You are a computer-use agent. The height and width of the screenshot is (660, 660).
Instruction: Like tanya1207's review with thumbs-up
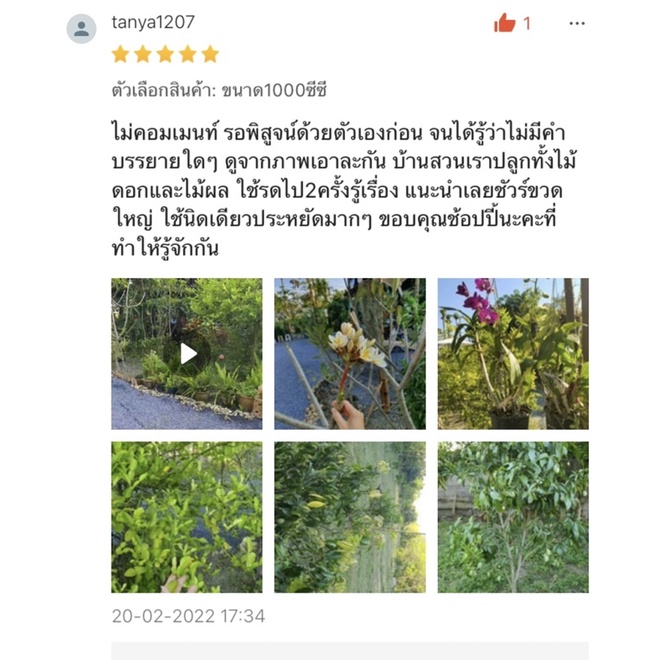click(505, 23)
